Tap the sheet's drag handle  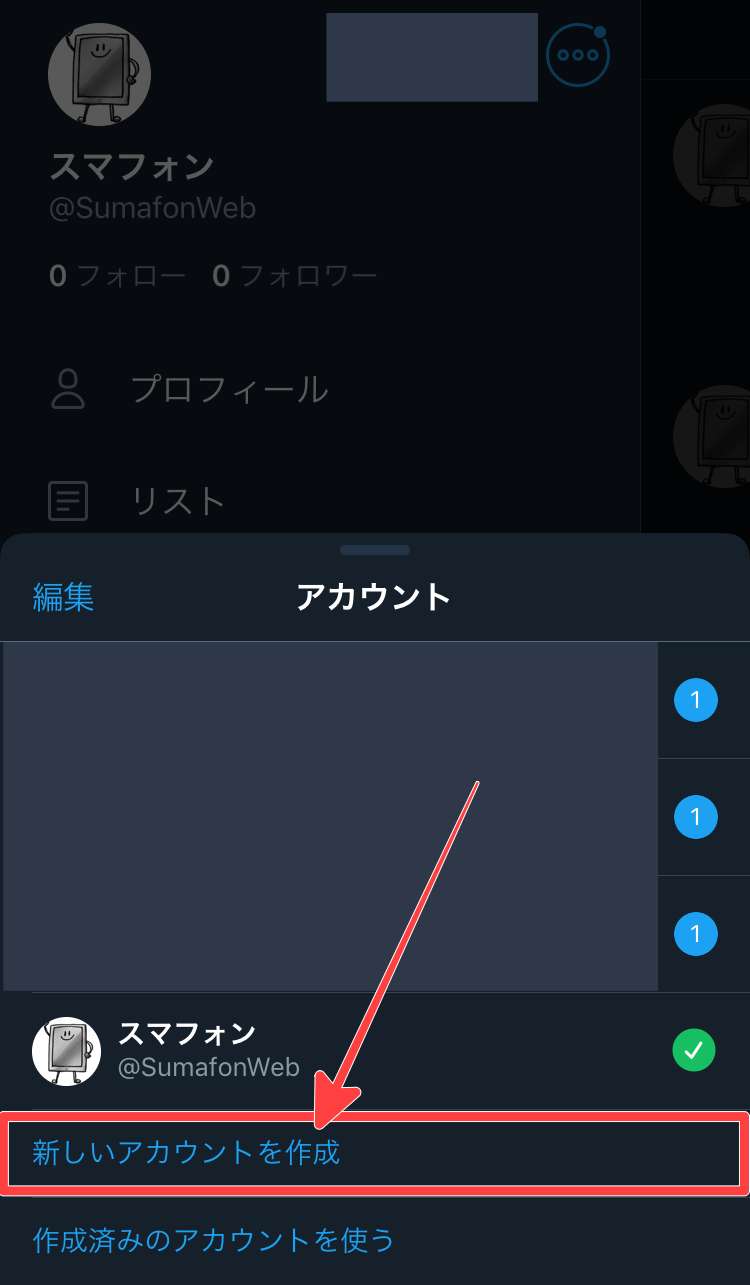pos(375,550)
